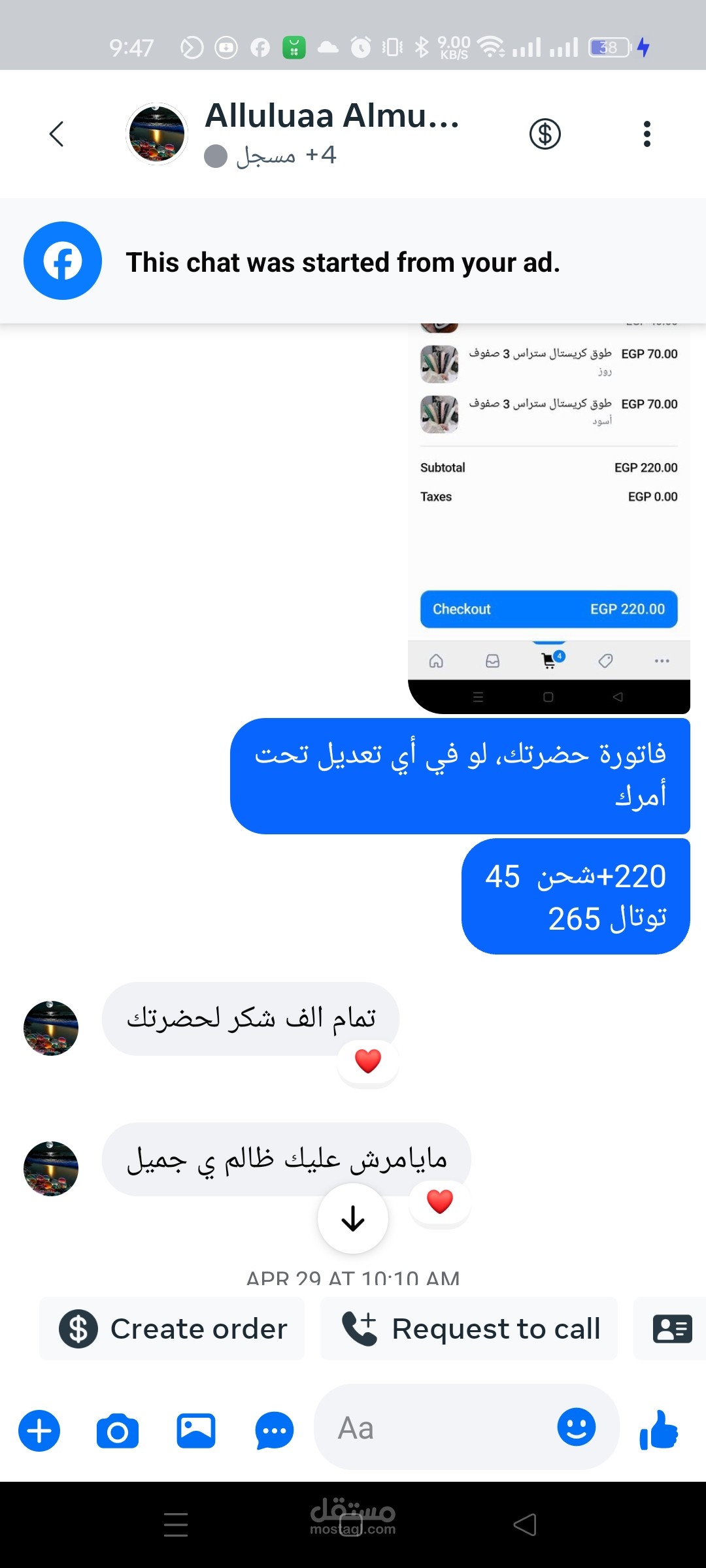Open more options with the plus icon
The width and height of the screenshot is (706, 1568).
coord(39,1431)
